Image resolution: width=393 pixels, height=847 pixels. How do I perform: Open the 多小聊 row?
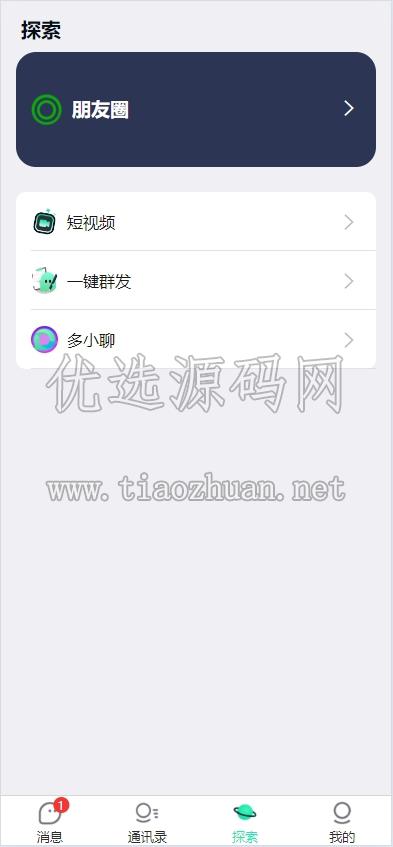tap(196, 340)
